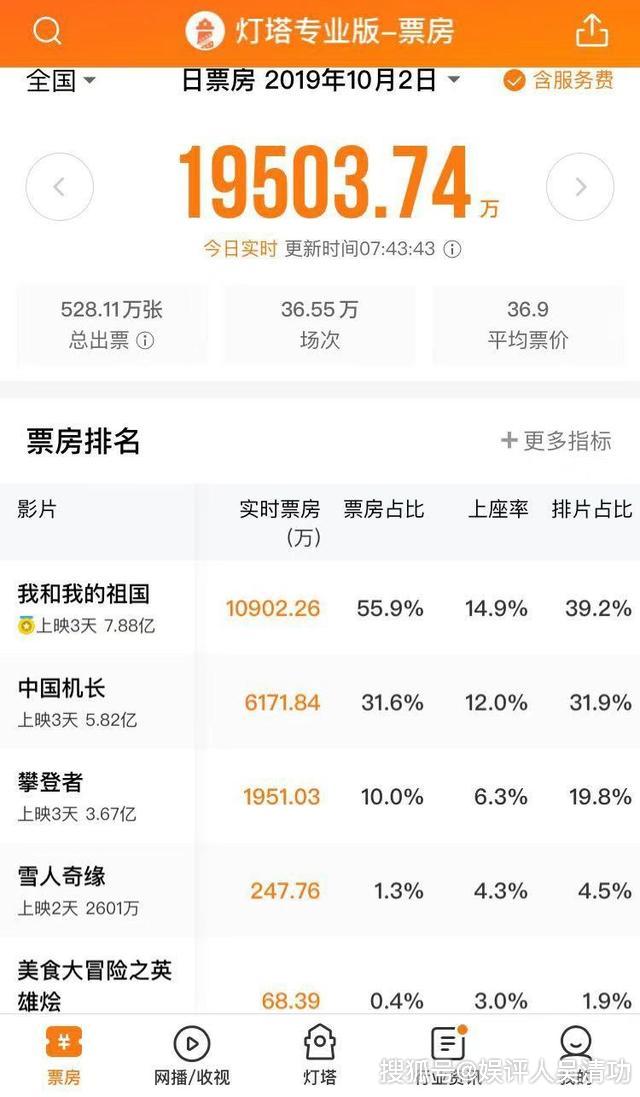Show info about 总出票

(145, 340)
